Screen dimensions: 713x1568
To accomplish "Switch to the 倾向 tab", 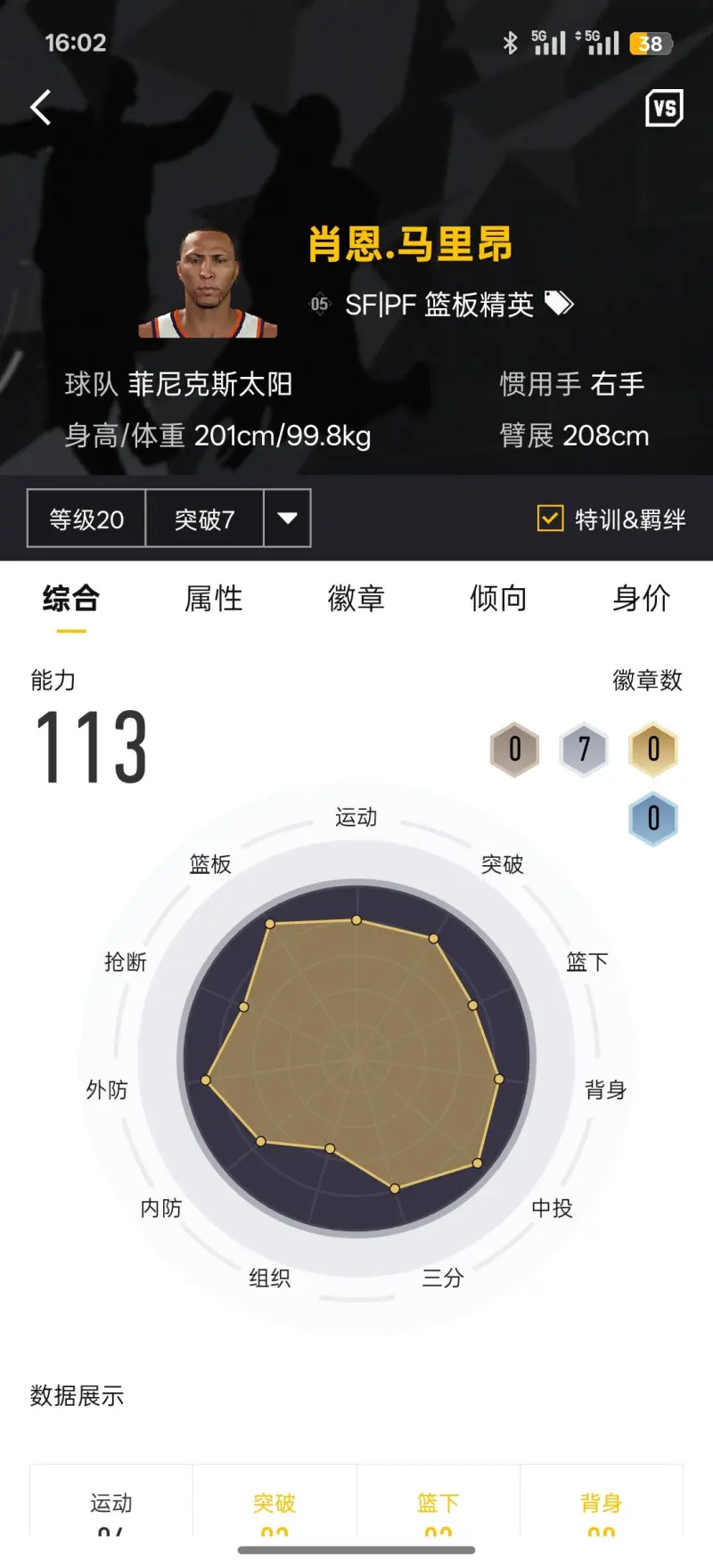I will click(499, 599).
